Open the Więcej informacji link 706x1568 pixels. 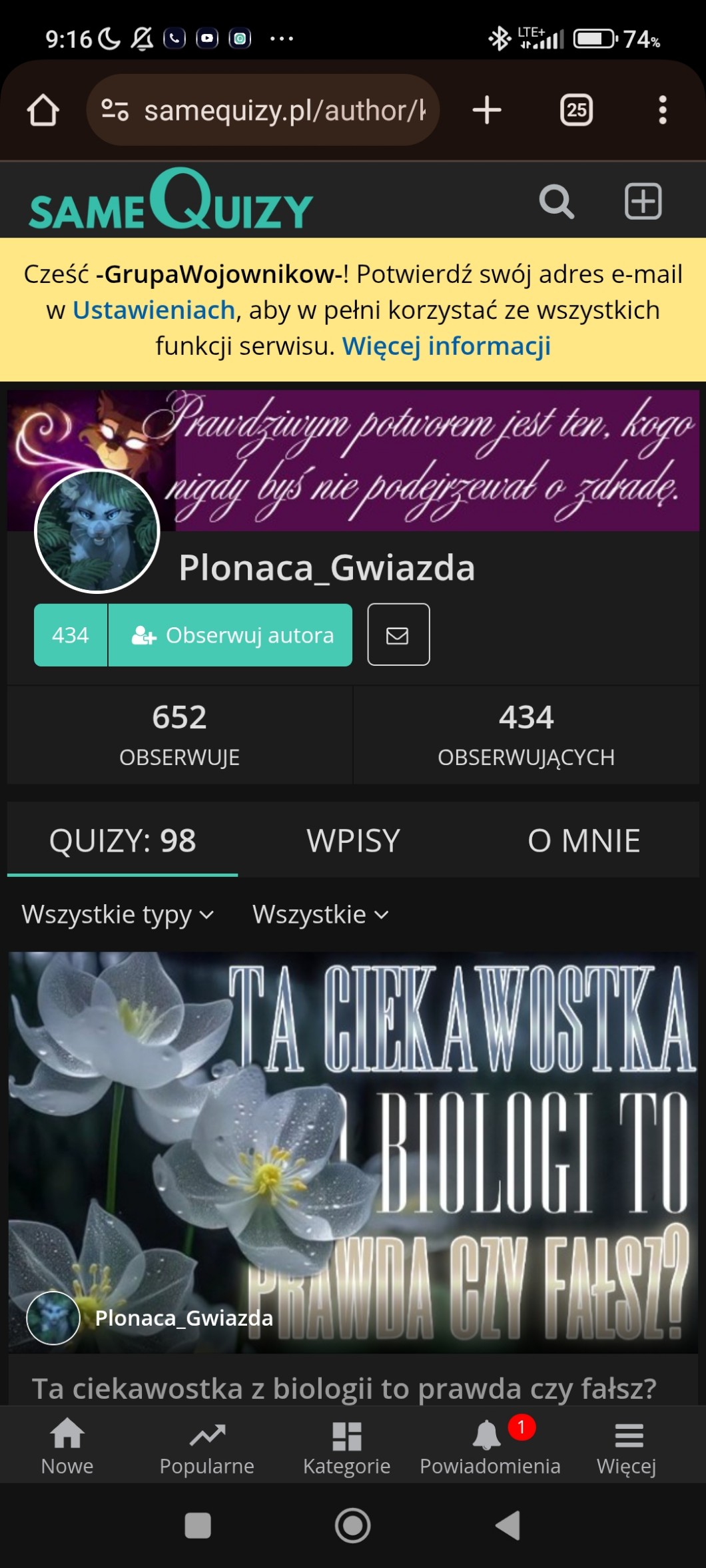[446, 346]
